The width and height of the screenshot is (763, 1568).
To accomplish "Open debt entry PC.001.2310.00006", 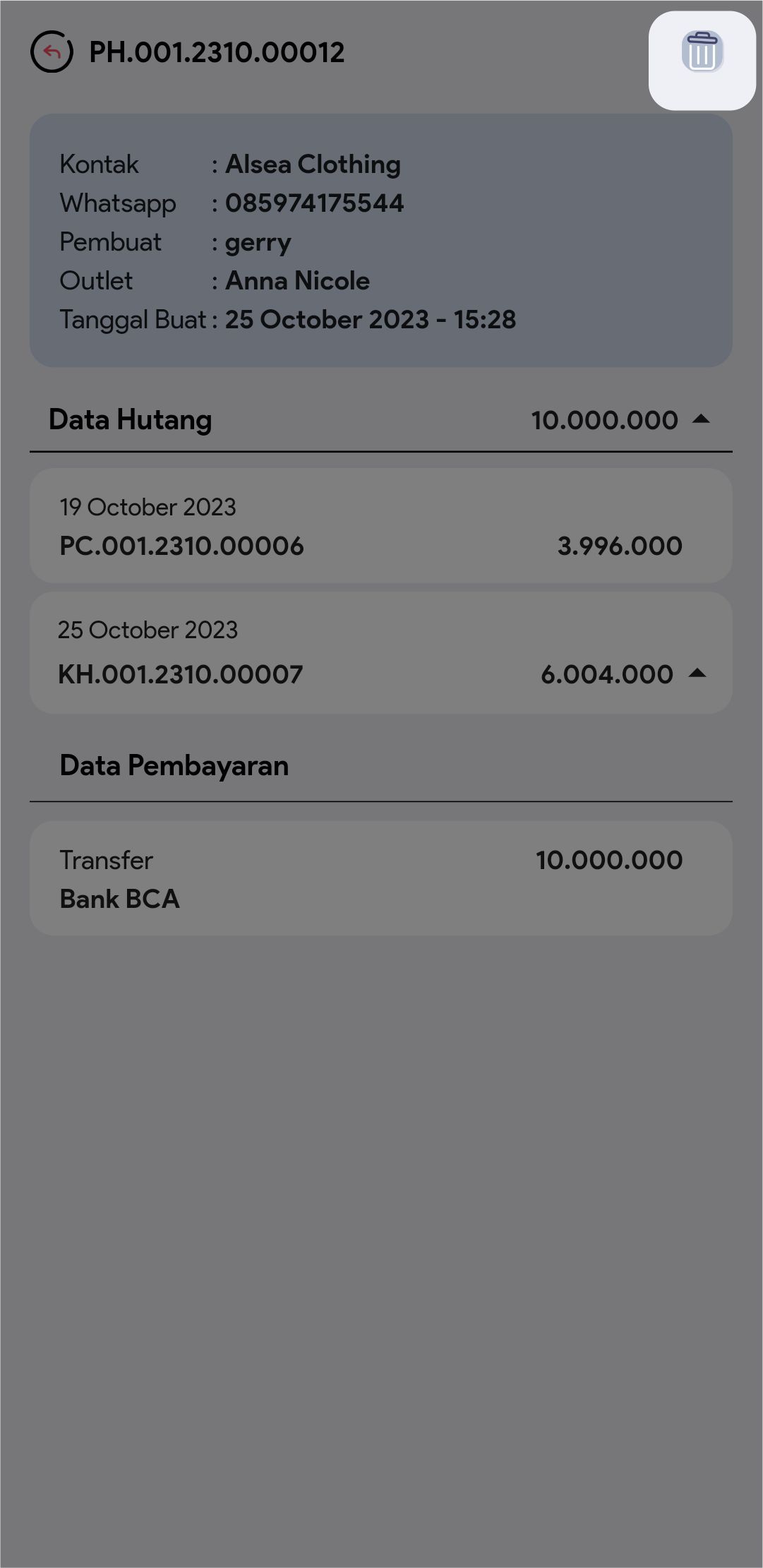I will click(x=380, y=526).
